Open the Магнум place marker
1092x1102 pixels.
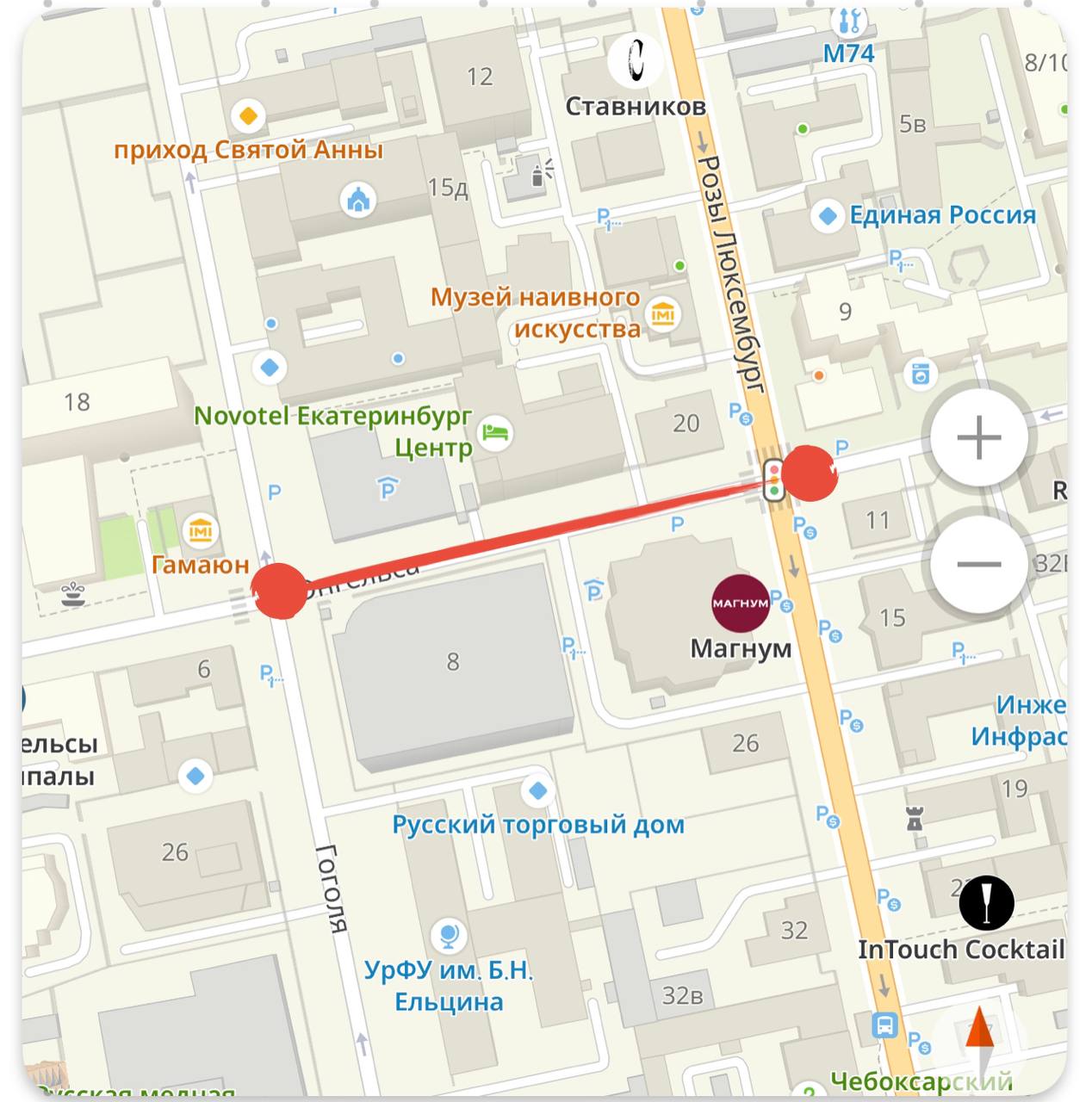tap(740, 604)
